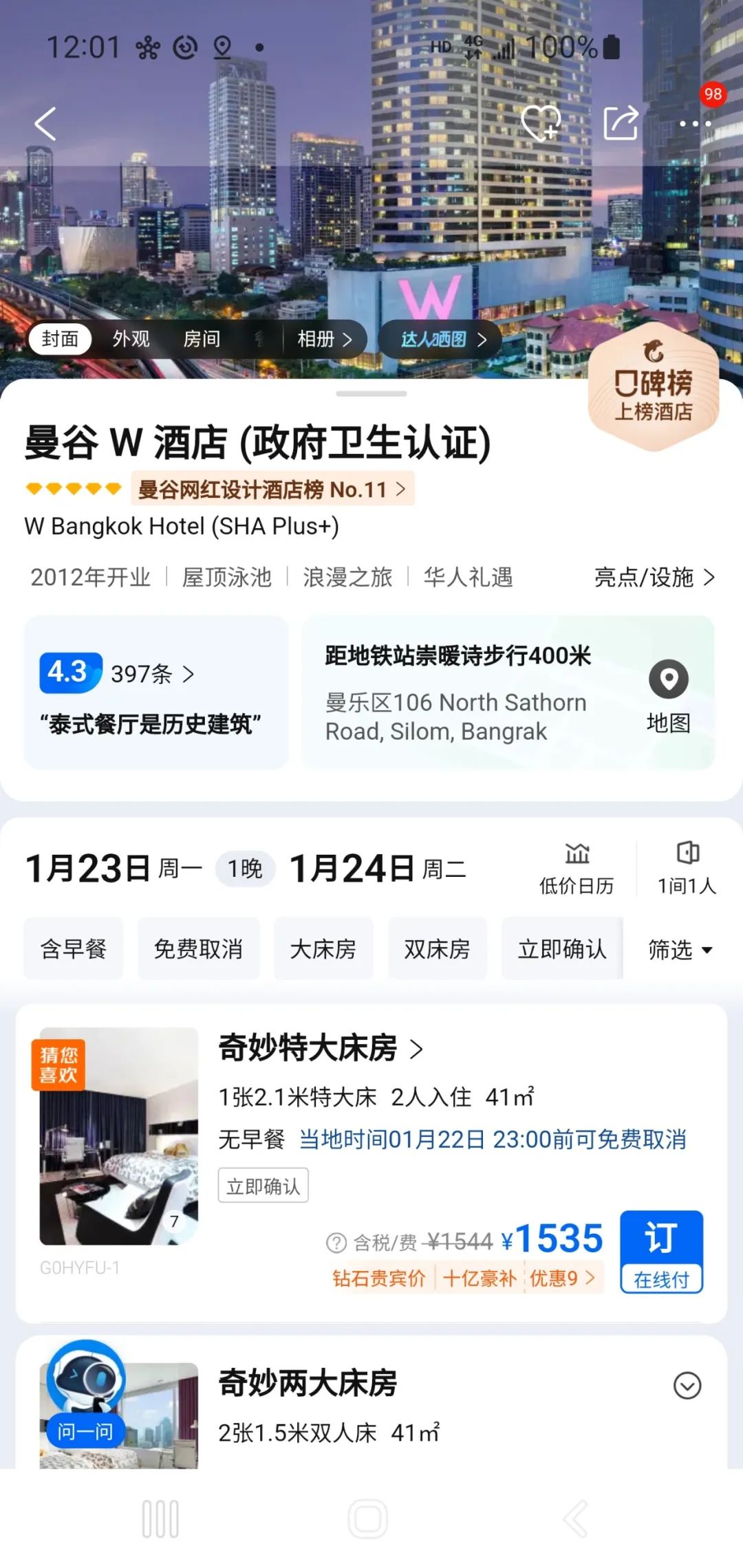Apply the 免费取消 filter chip

199,949
